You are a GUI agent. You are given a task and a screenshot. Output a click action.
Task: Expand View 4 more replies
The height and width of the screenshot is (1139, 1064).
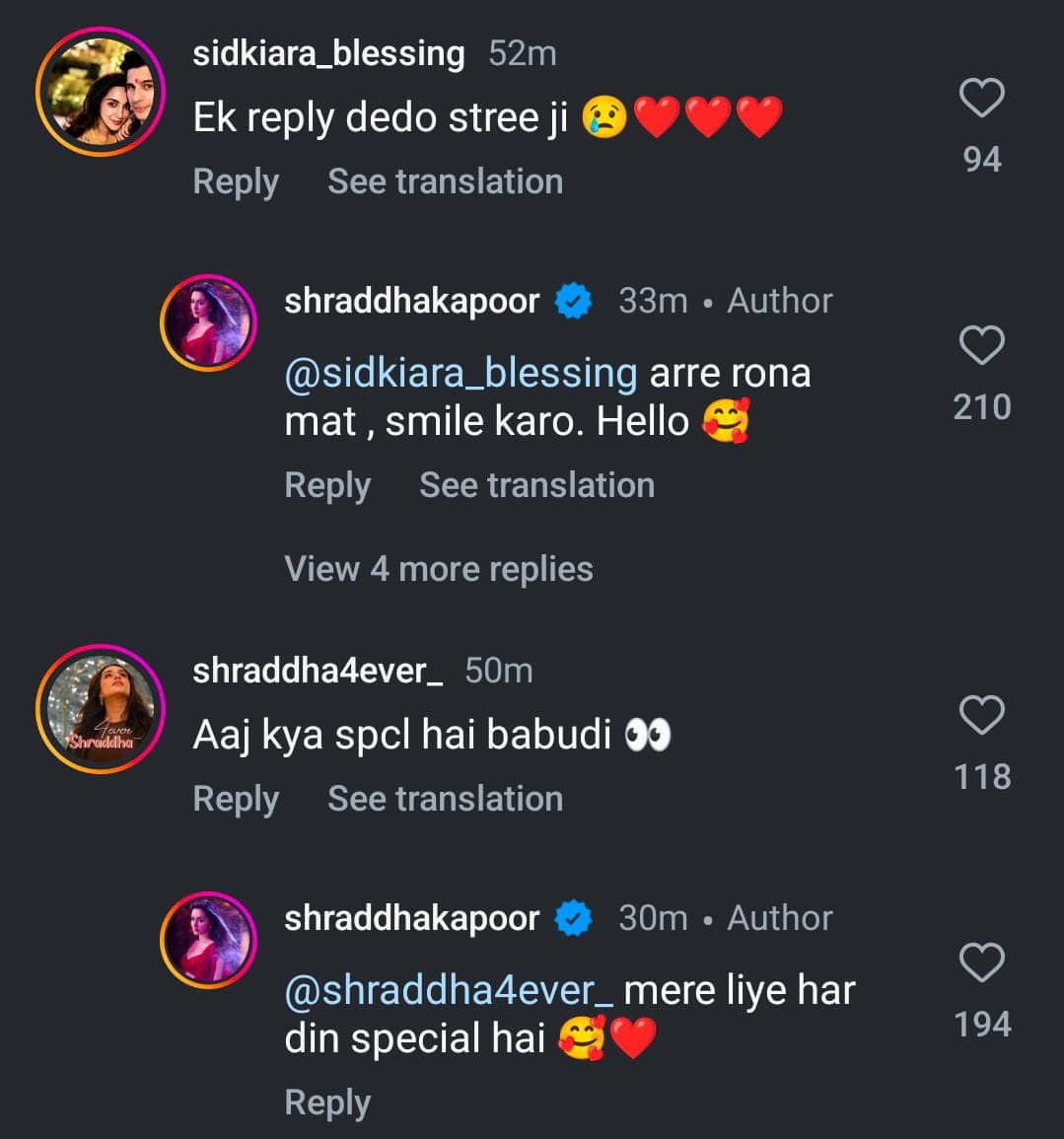coord(439,569)
